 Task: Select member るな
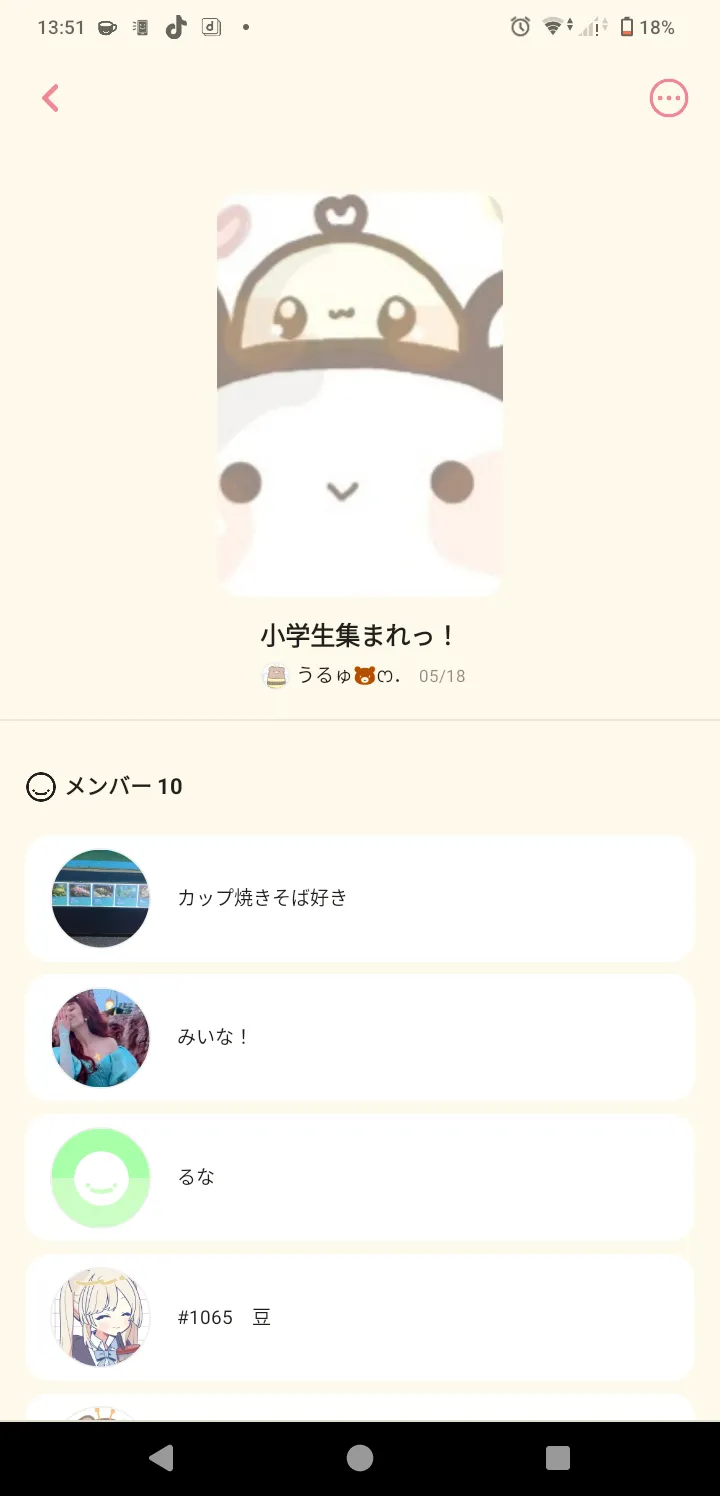pos(360,1177)
